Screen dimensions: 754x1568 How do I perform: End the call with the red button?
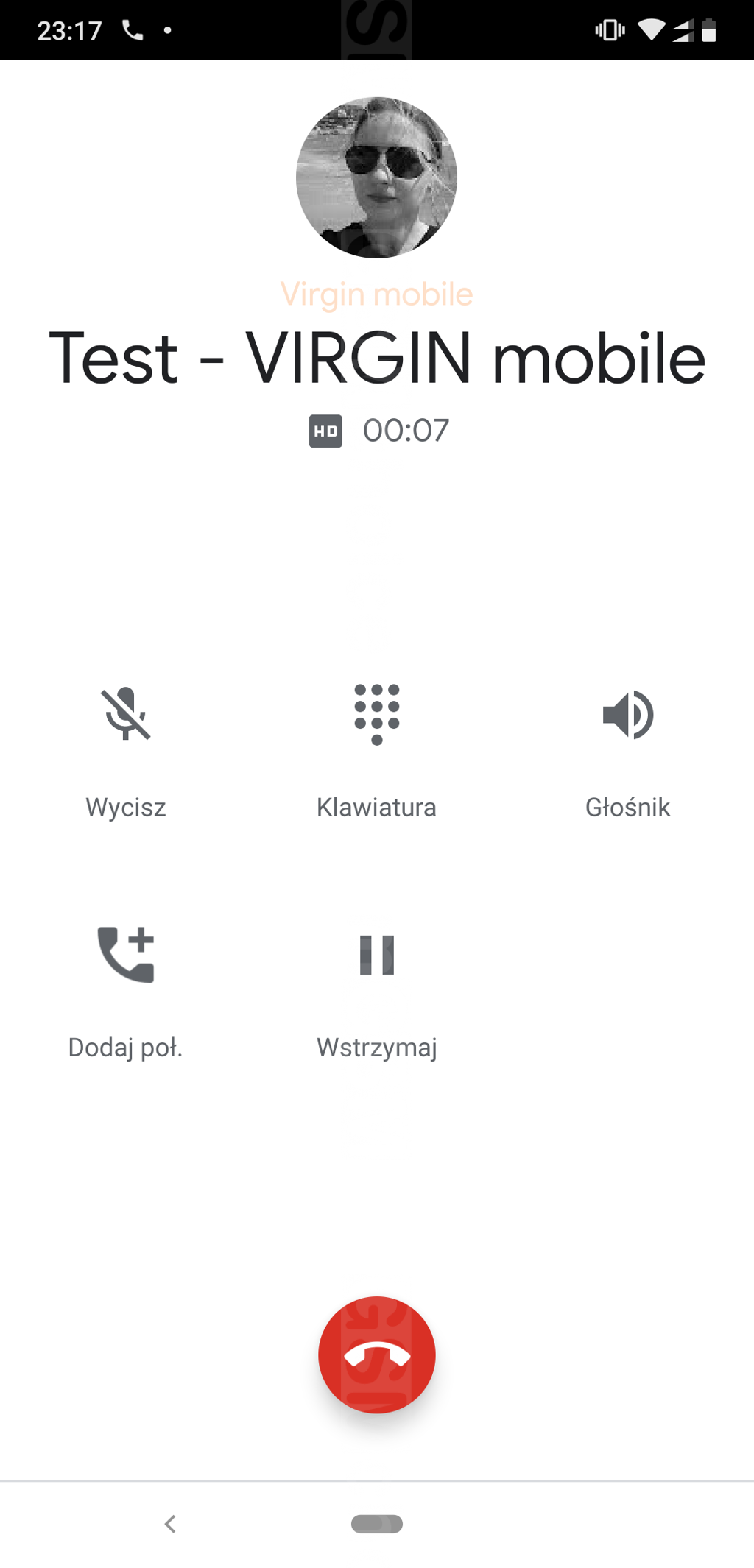377,1355
